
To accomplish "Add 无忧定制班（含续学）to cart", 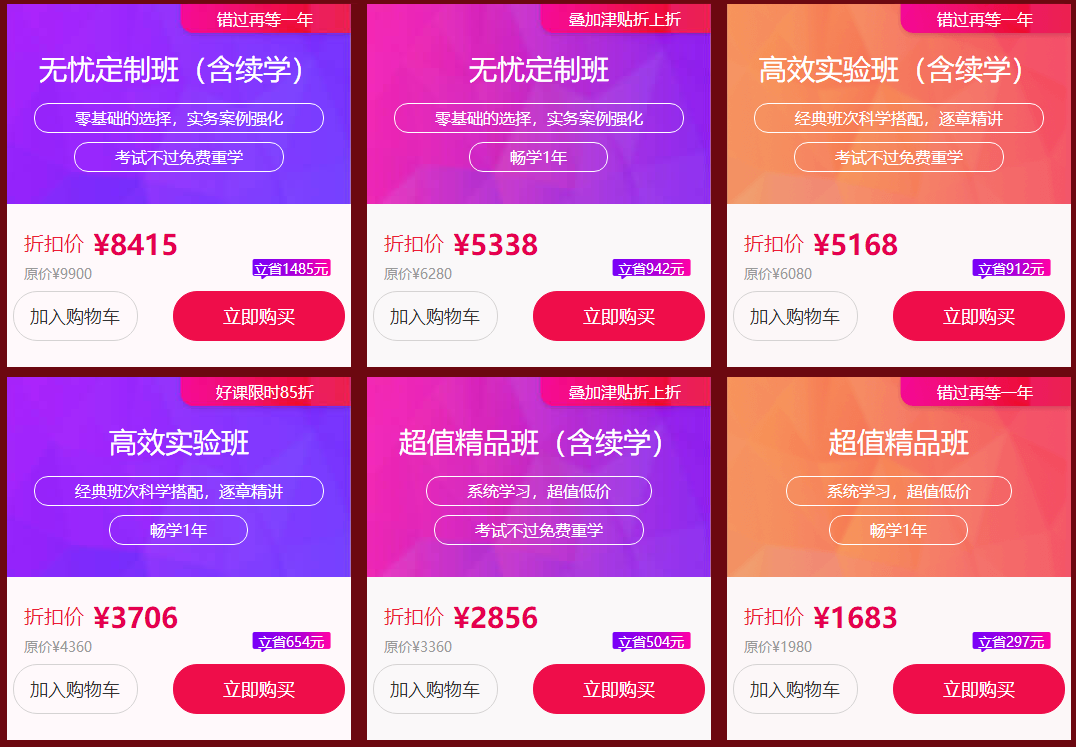I will (75, 317).
